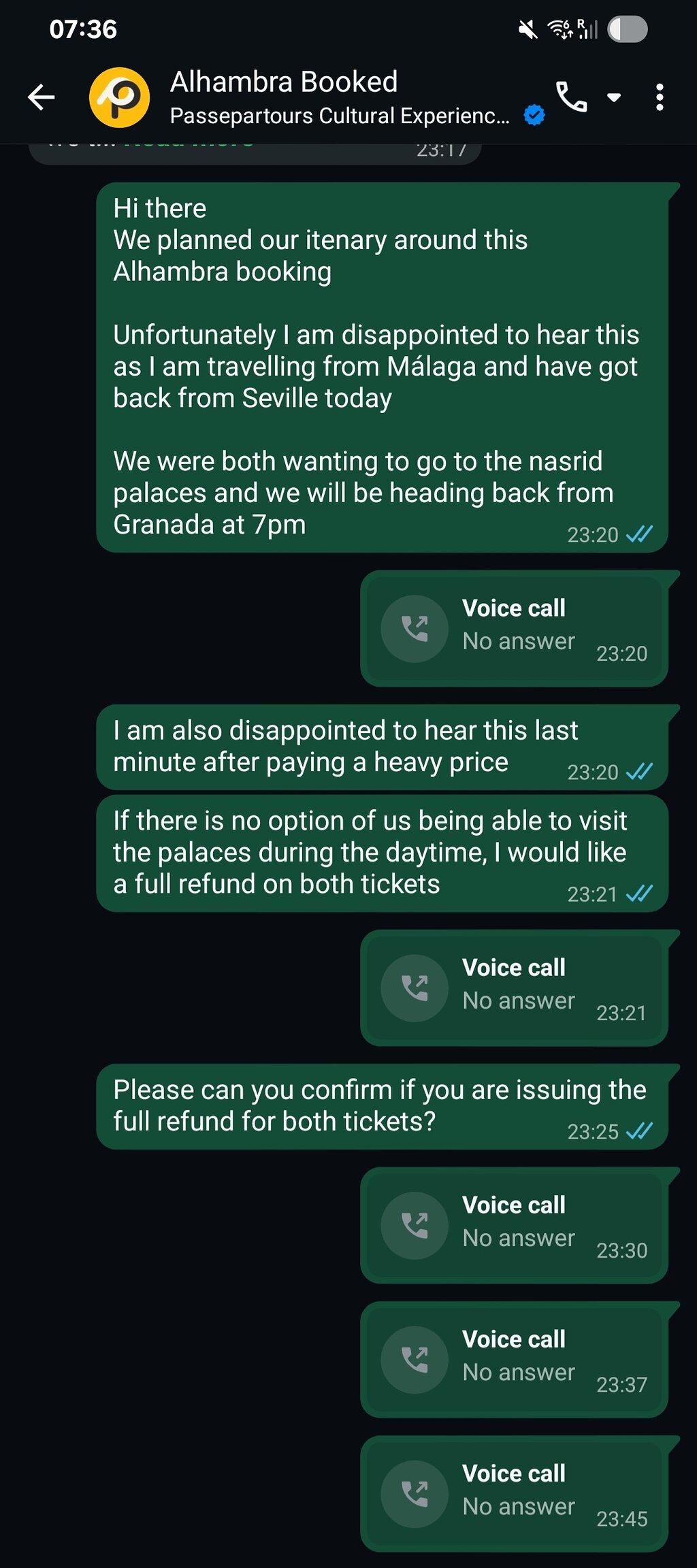Expand the call options dropdown arrow
The height and width of the screenshot is (1568, 697).
(614, 97)
